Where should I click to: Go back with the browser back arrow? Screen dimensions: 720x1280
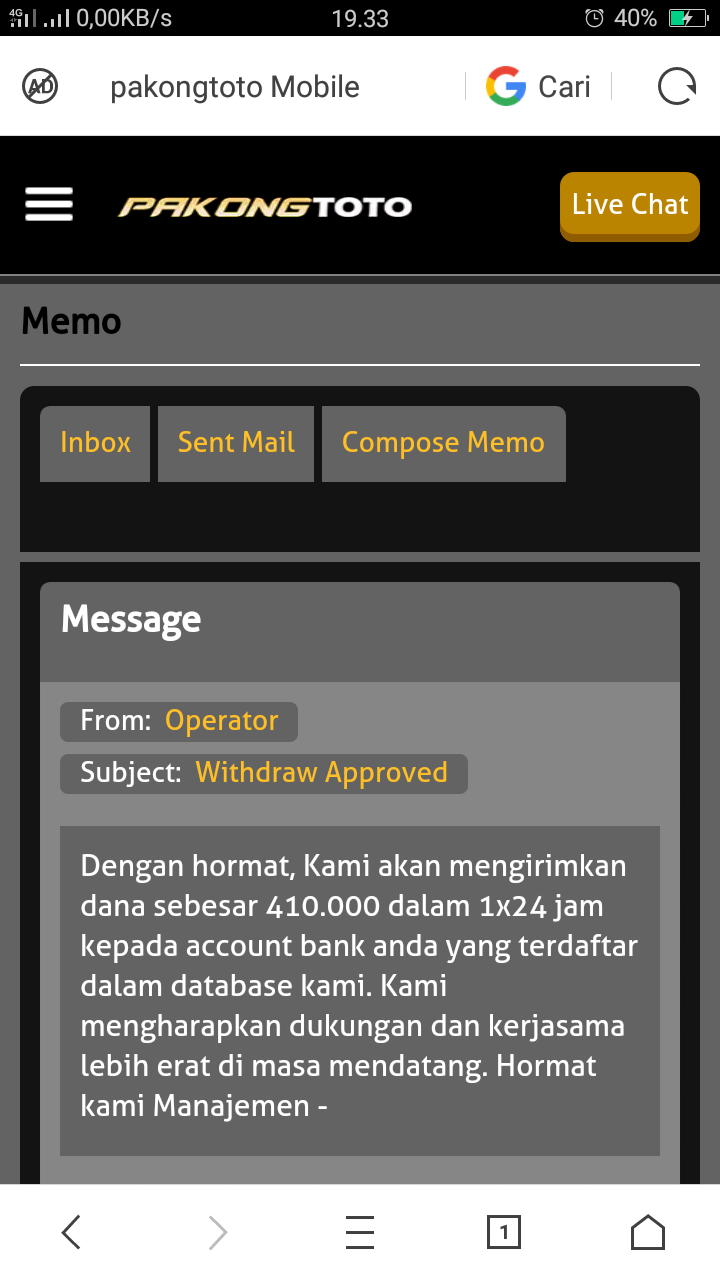(x=71, y=1232)
